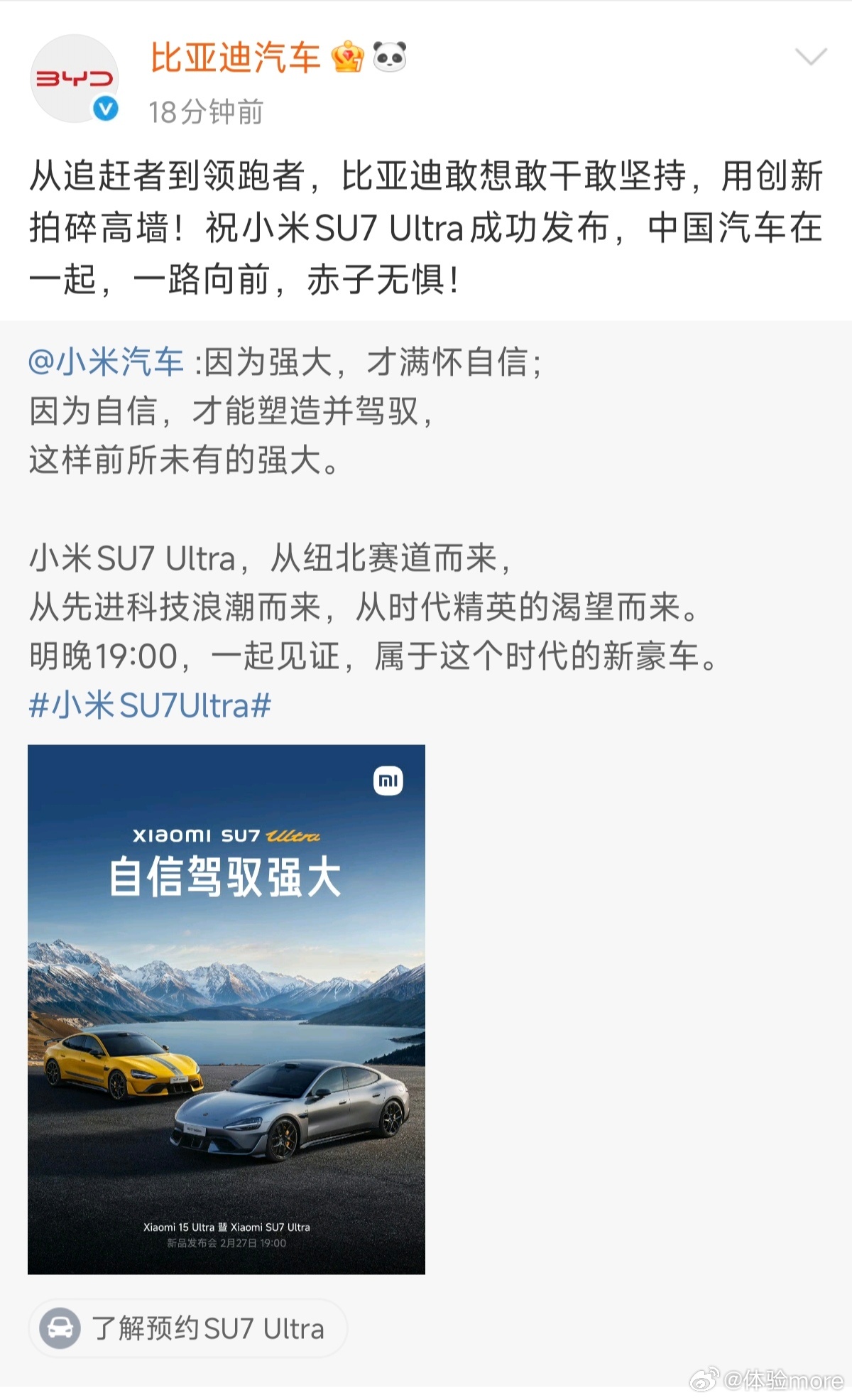
Task: Expand the post options chevron
Action: [x=811, y=57]
